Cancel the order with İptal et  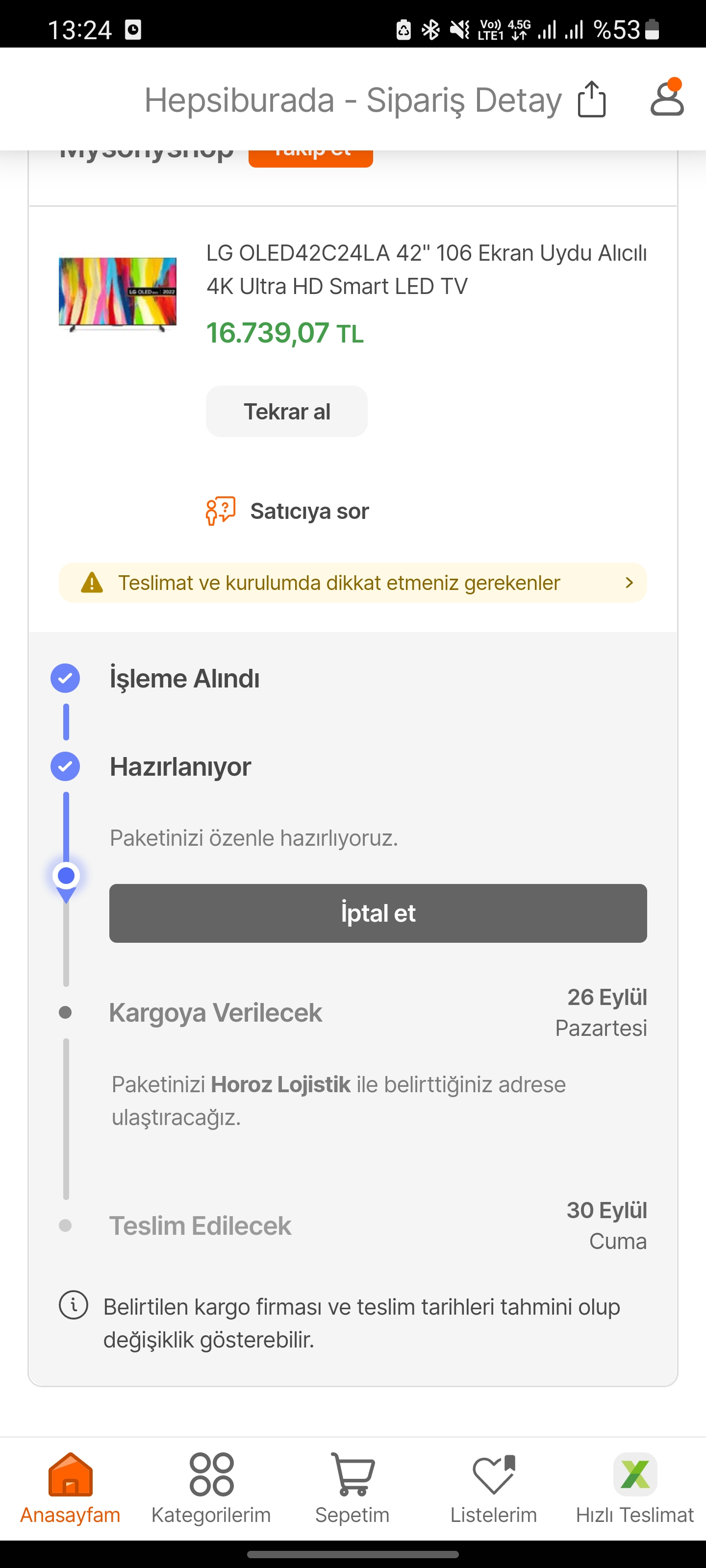(378, 913)
